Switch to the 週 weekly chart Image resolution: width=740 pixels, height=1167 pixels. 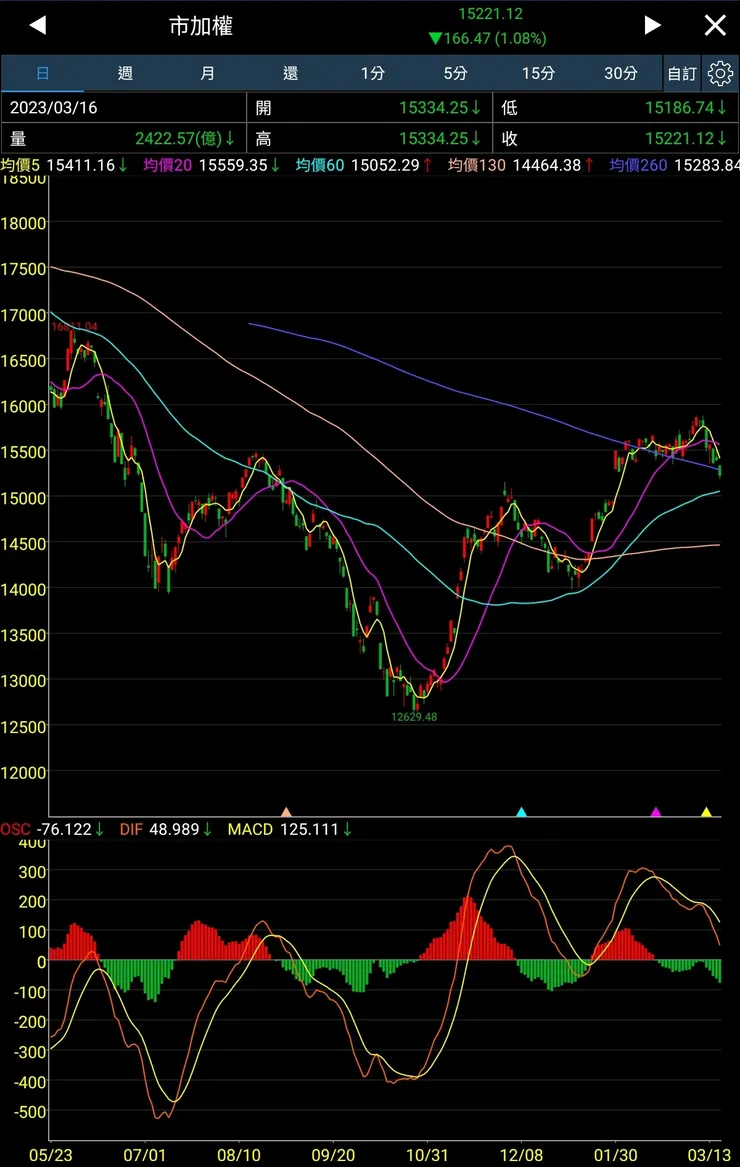click(x=125, y=73)
